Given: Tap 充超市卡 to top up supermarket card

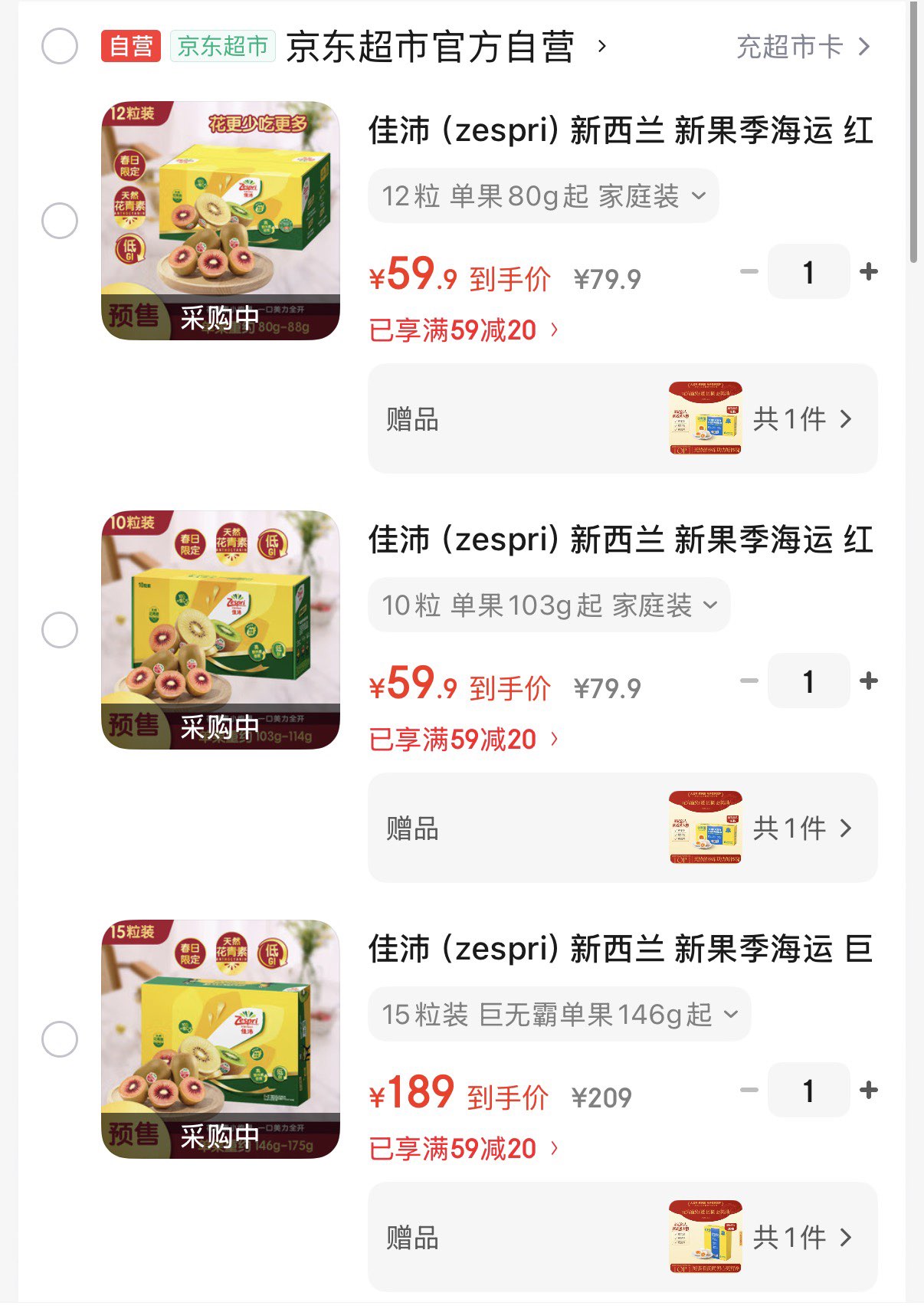Looking at the screenshot, I should [802, 47].
